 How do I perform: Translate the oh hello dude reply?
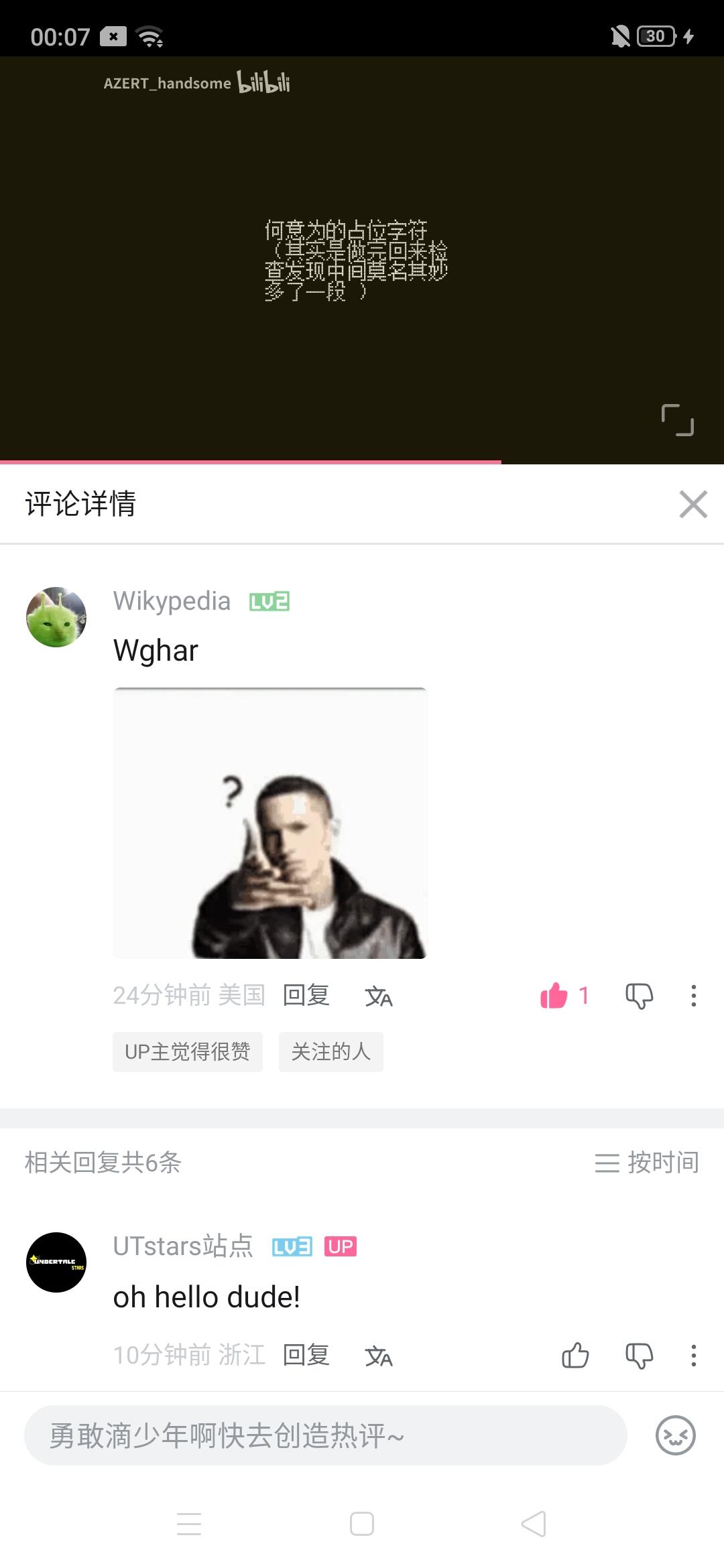pos(379,1356)
